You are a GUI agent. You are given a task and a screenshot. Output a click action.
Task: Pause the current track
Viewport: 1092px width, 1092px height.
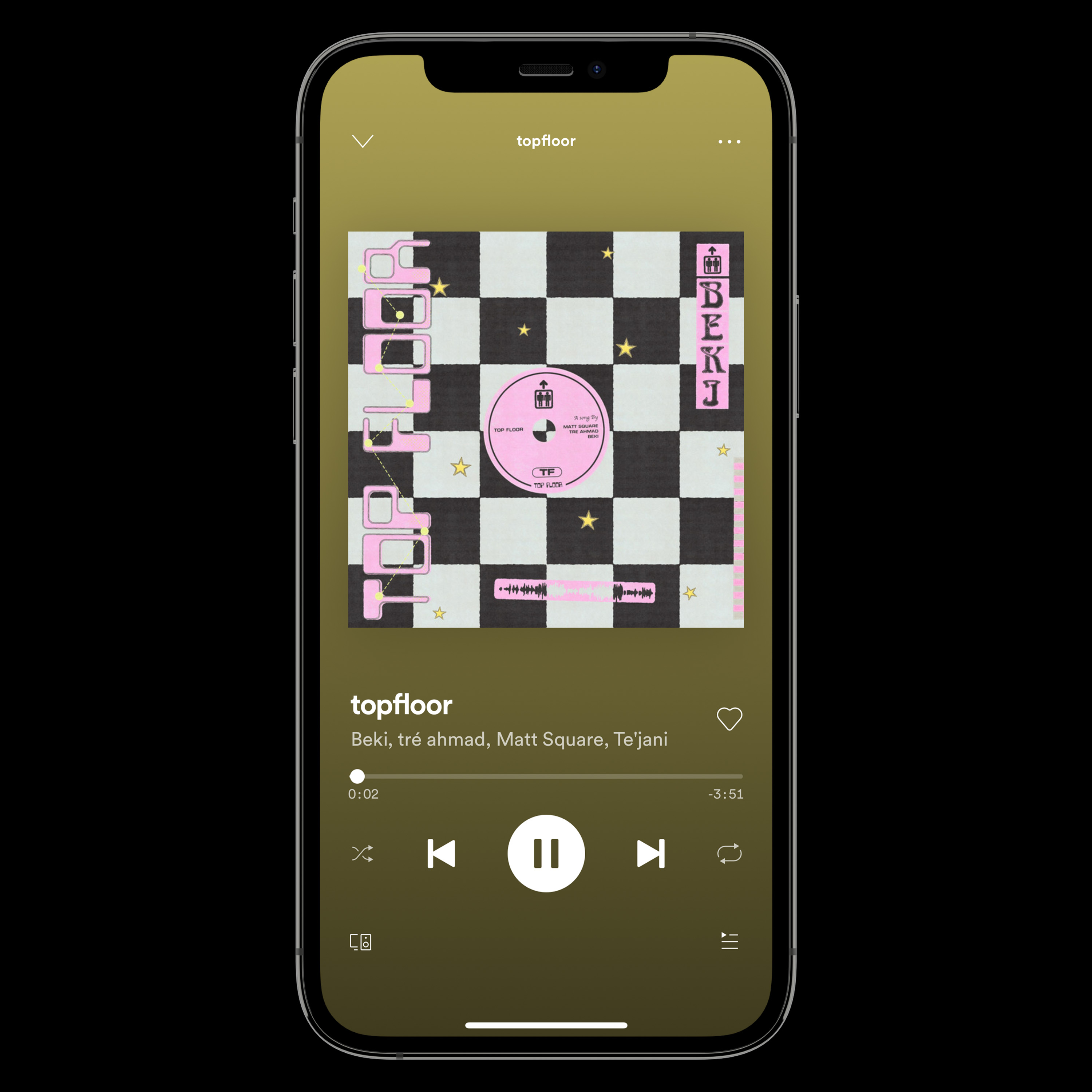click(546, 853)
